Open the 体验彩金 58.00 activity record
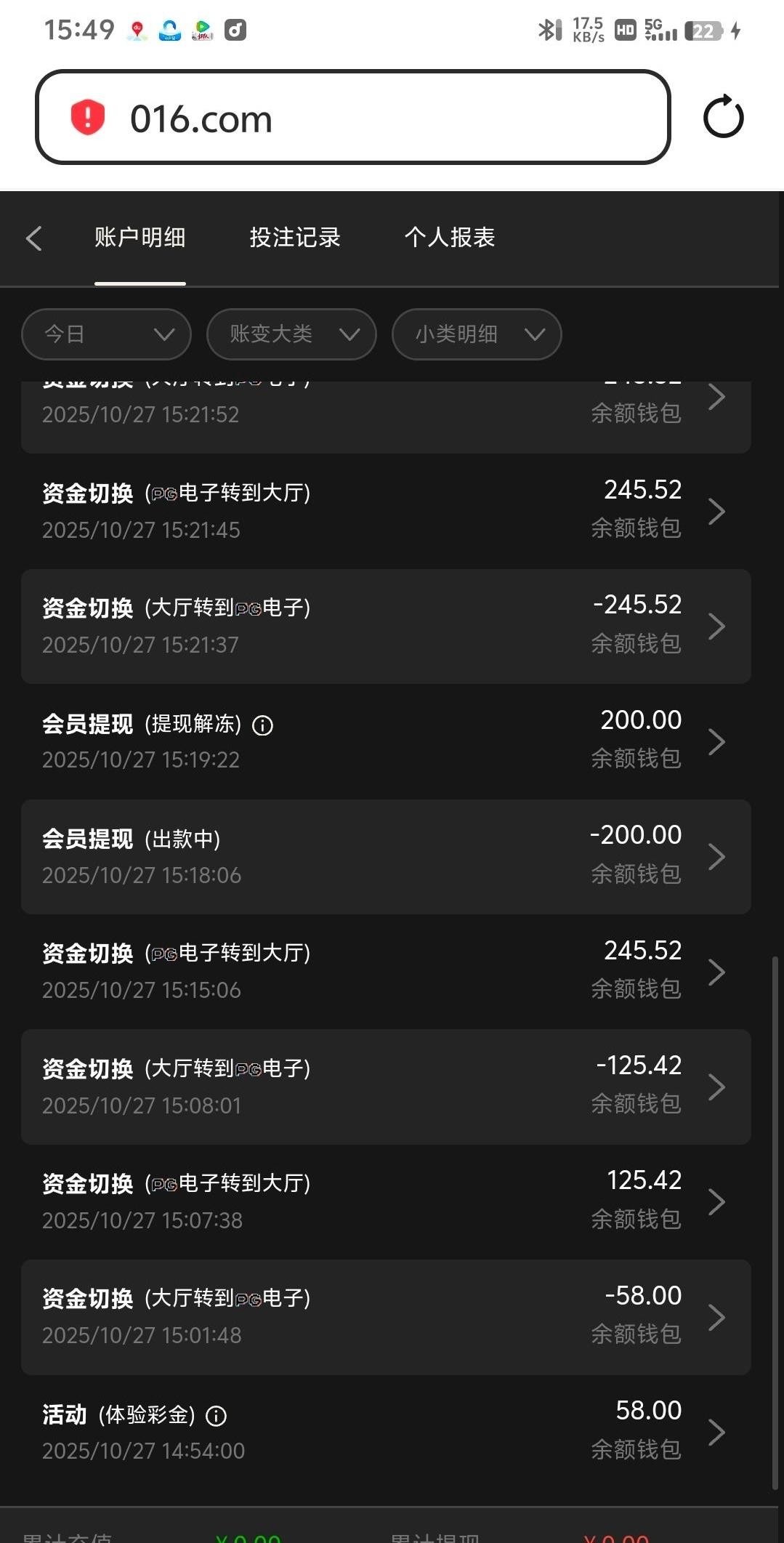The height and width of the screenshot is (1543, 784). 385,1431
